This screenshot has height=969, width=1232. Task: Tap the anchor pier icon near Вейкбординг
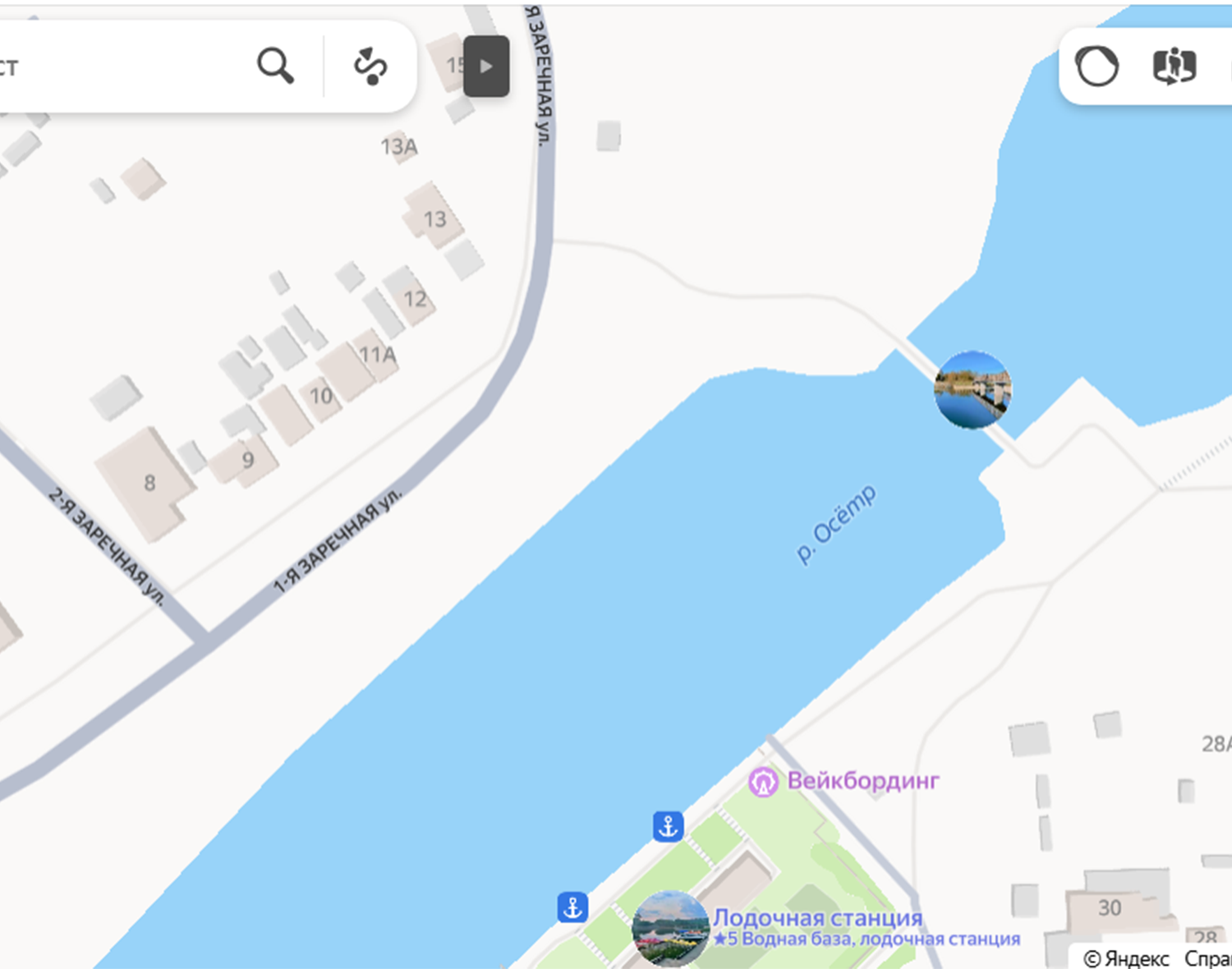(x=668, y=826)
